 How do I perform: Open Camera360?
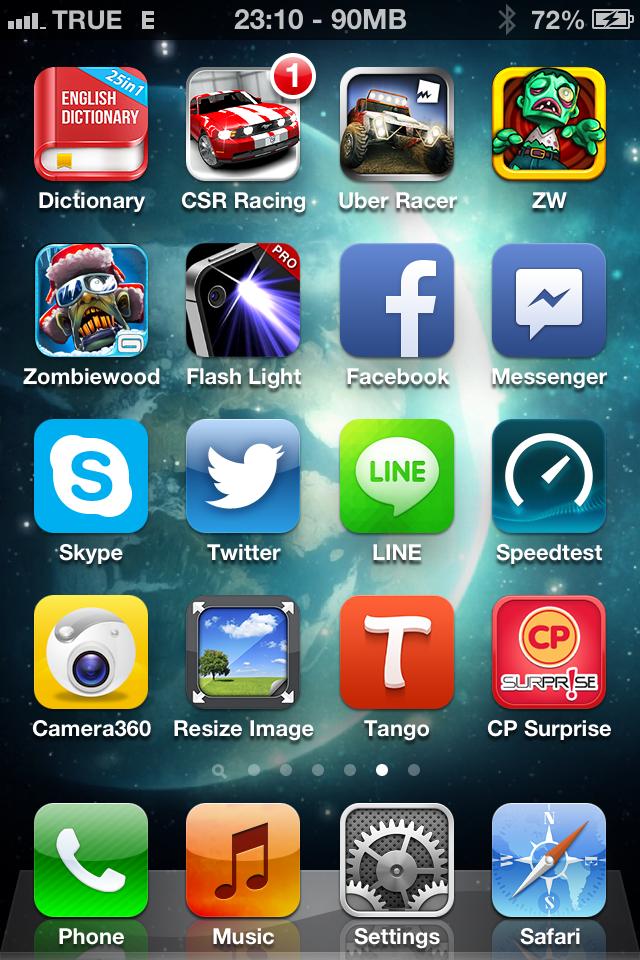[x=91, y=652]
